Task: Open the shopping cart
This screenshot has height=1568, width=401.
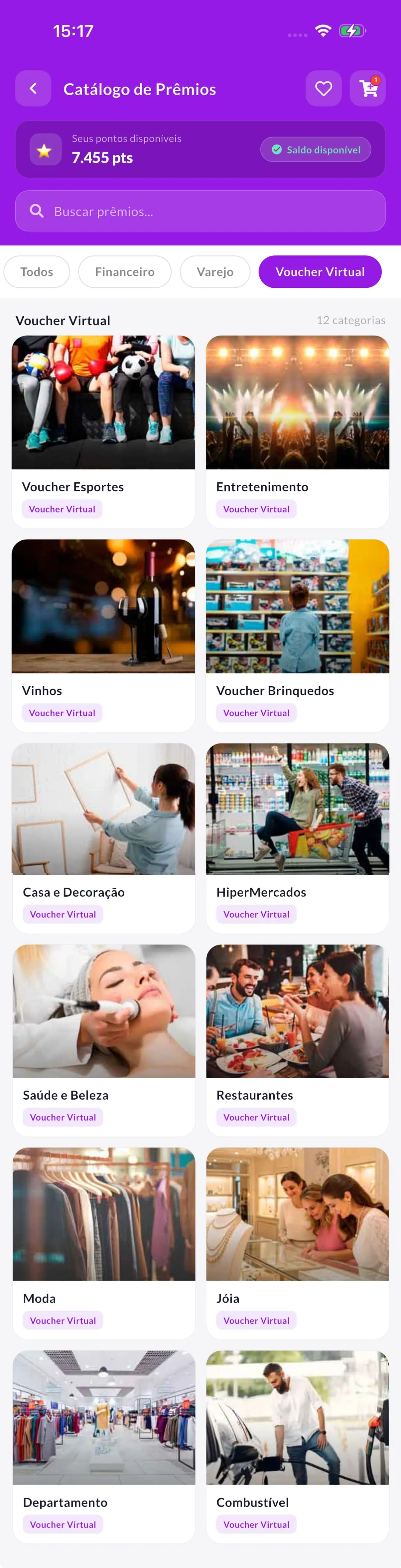Action: 367,89
